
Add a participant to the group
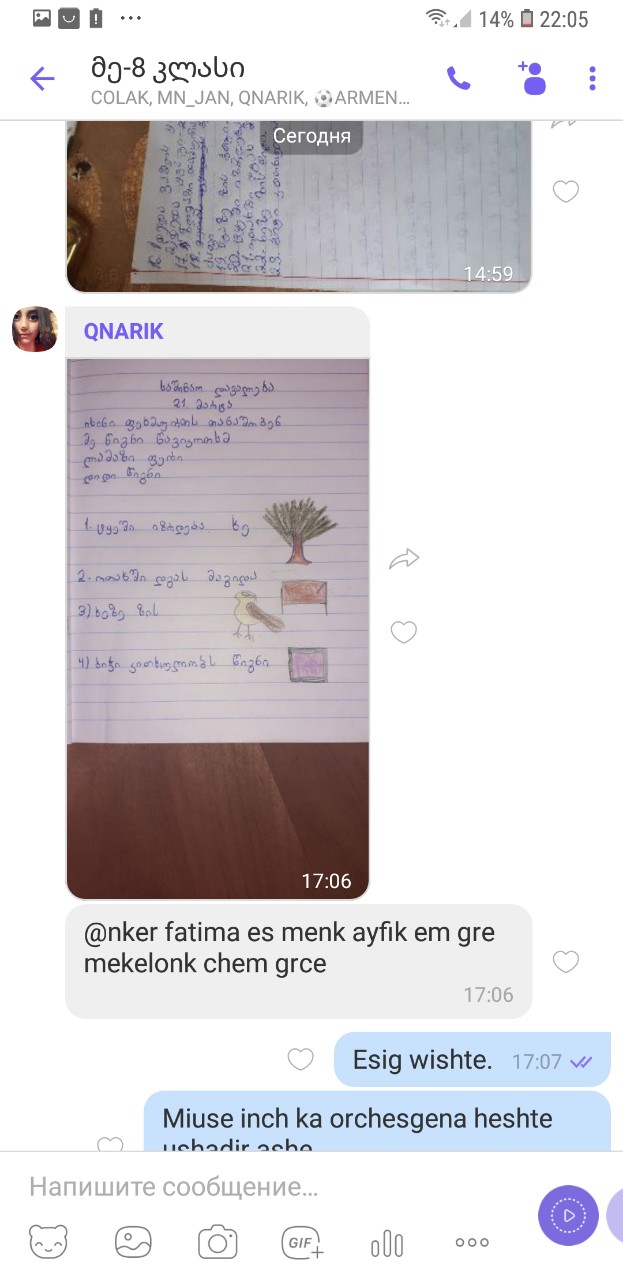tap(531, 77)
